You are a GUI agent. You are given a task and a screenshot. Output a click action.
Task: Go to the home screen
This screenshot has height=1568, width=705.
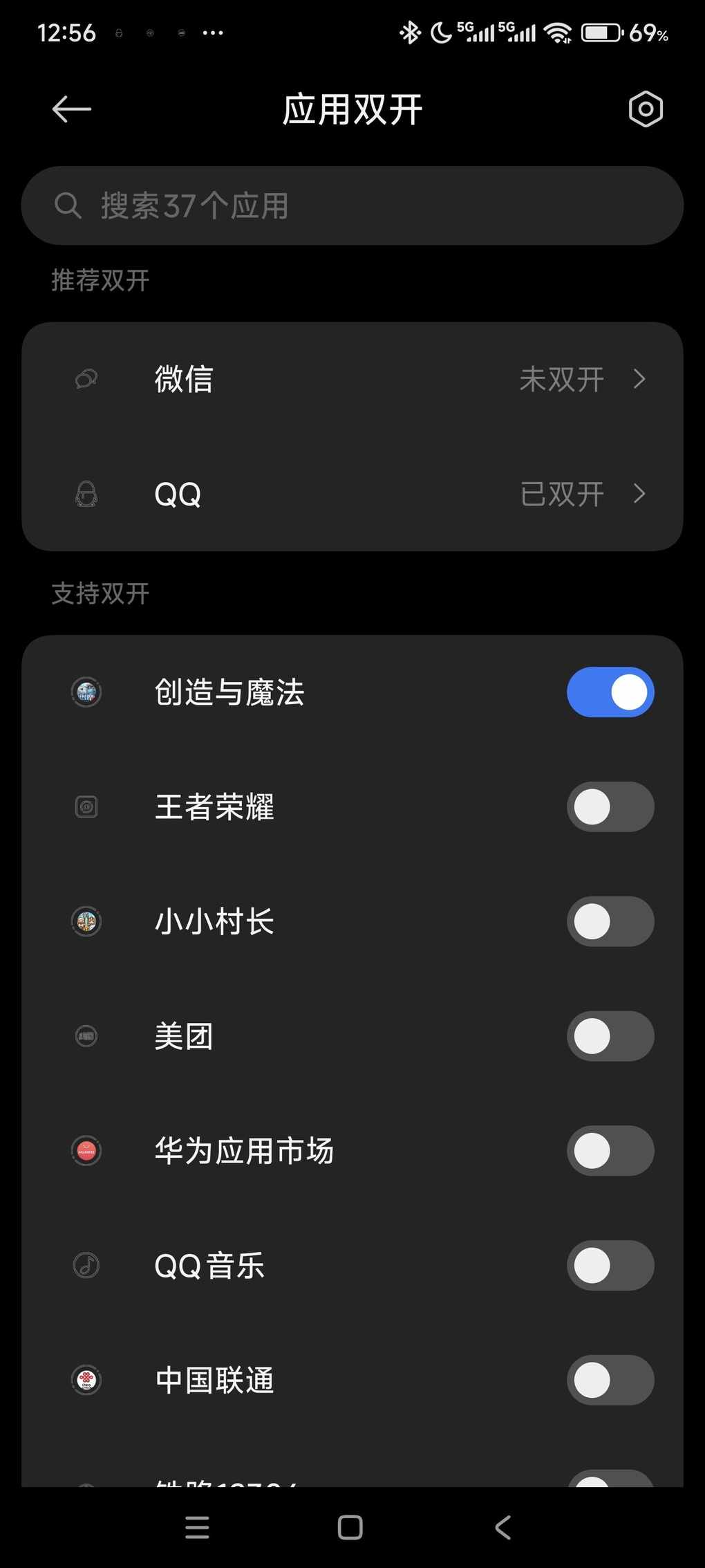(350, 1527)
